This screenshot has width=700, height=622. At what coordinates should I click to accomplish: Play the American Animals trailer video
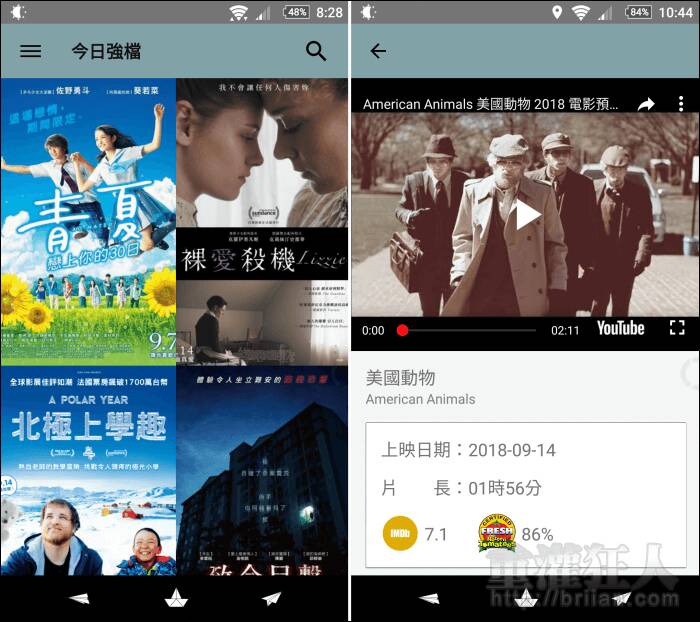527,214
